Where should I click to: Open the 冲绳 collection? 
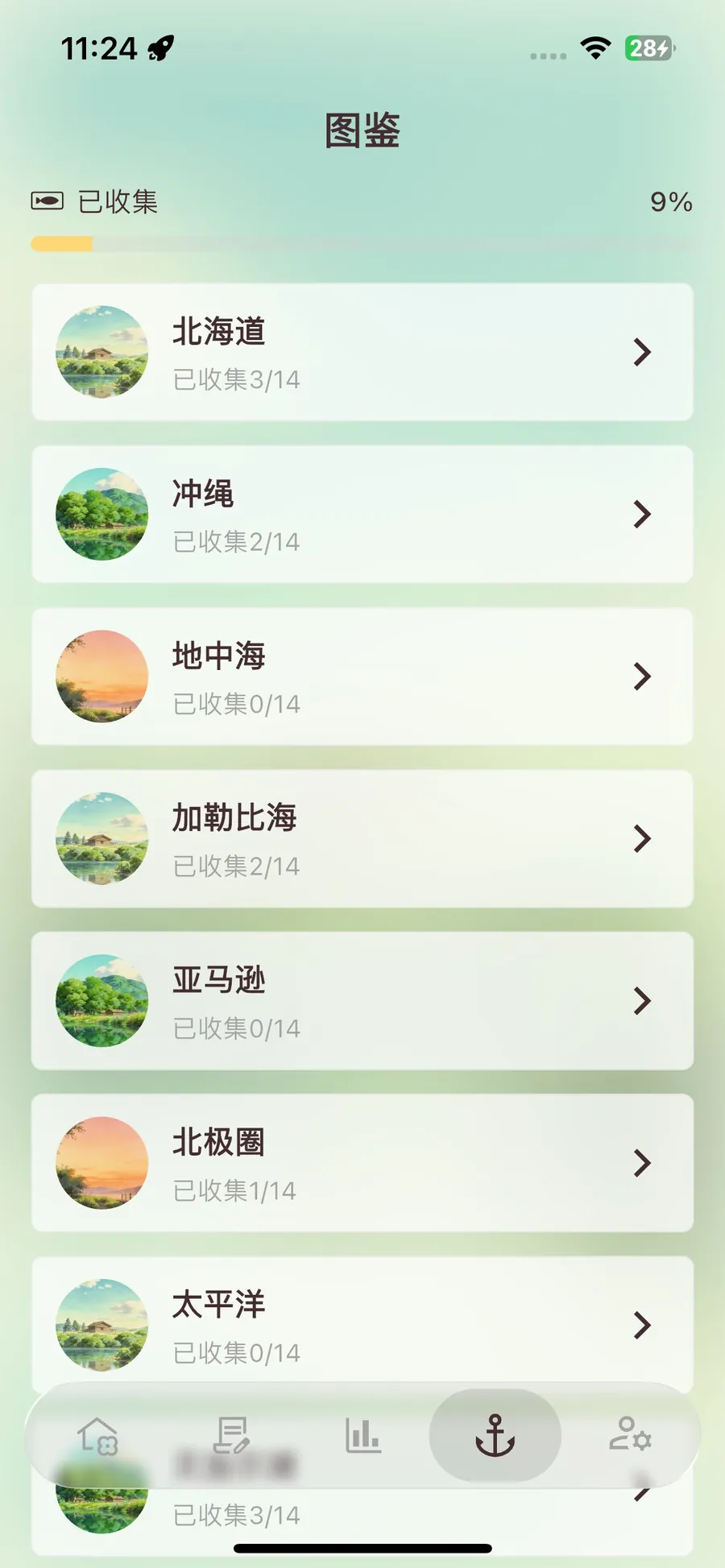[362, 514]
